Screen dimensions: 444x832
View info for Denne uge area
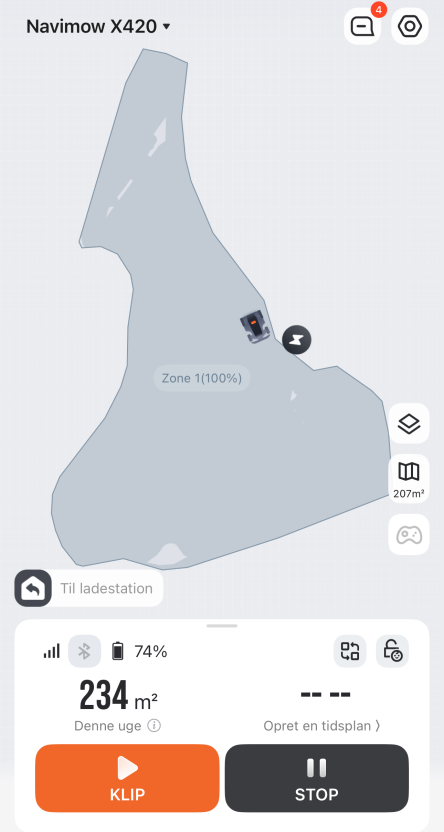(154, 725)
